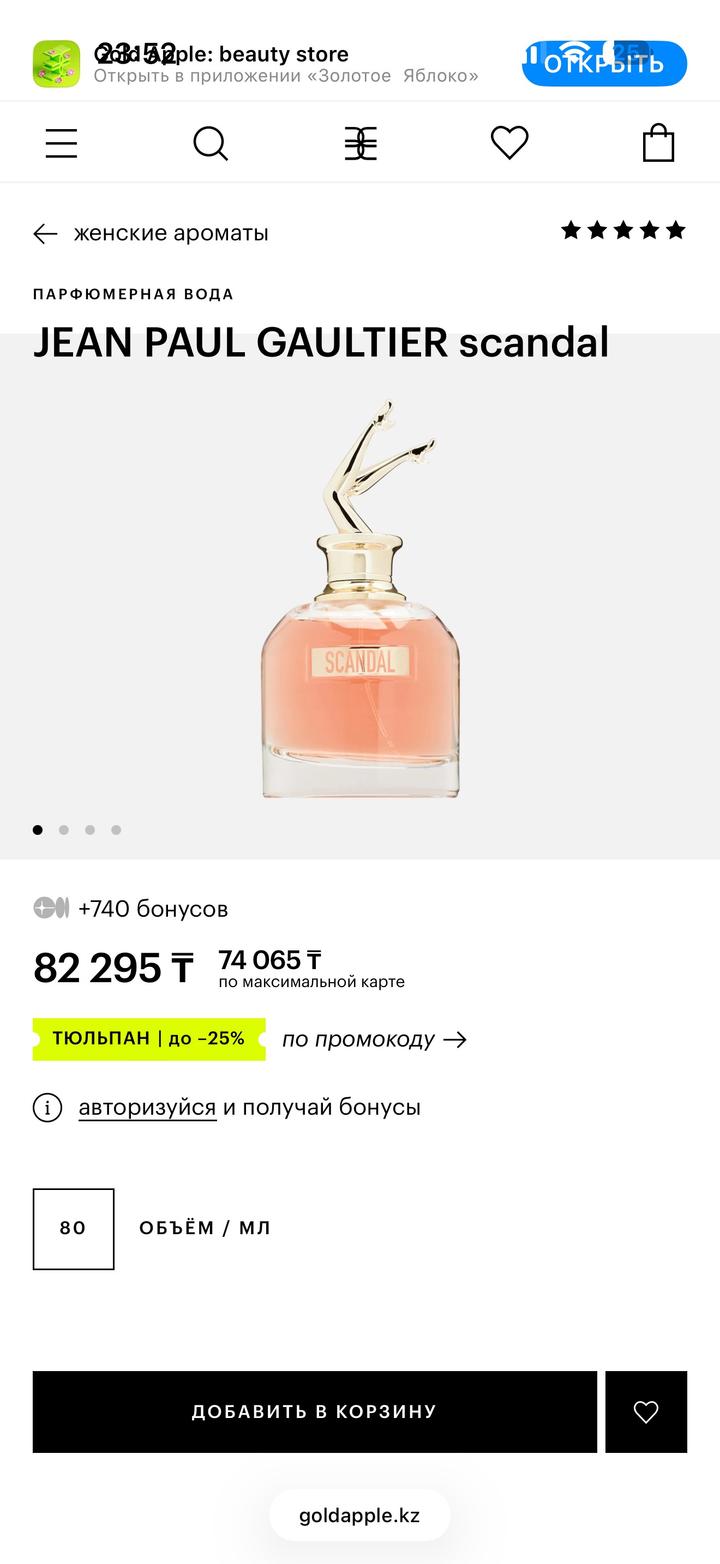Open the Scandal perfume bottle photo
720x1564 pixels.
tap(360, 600)
